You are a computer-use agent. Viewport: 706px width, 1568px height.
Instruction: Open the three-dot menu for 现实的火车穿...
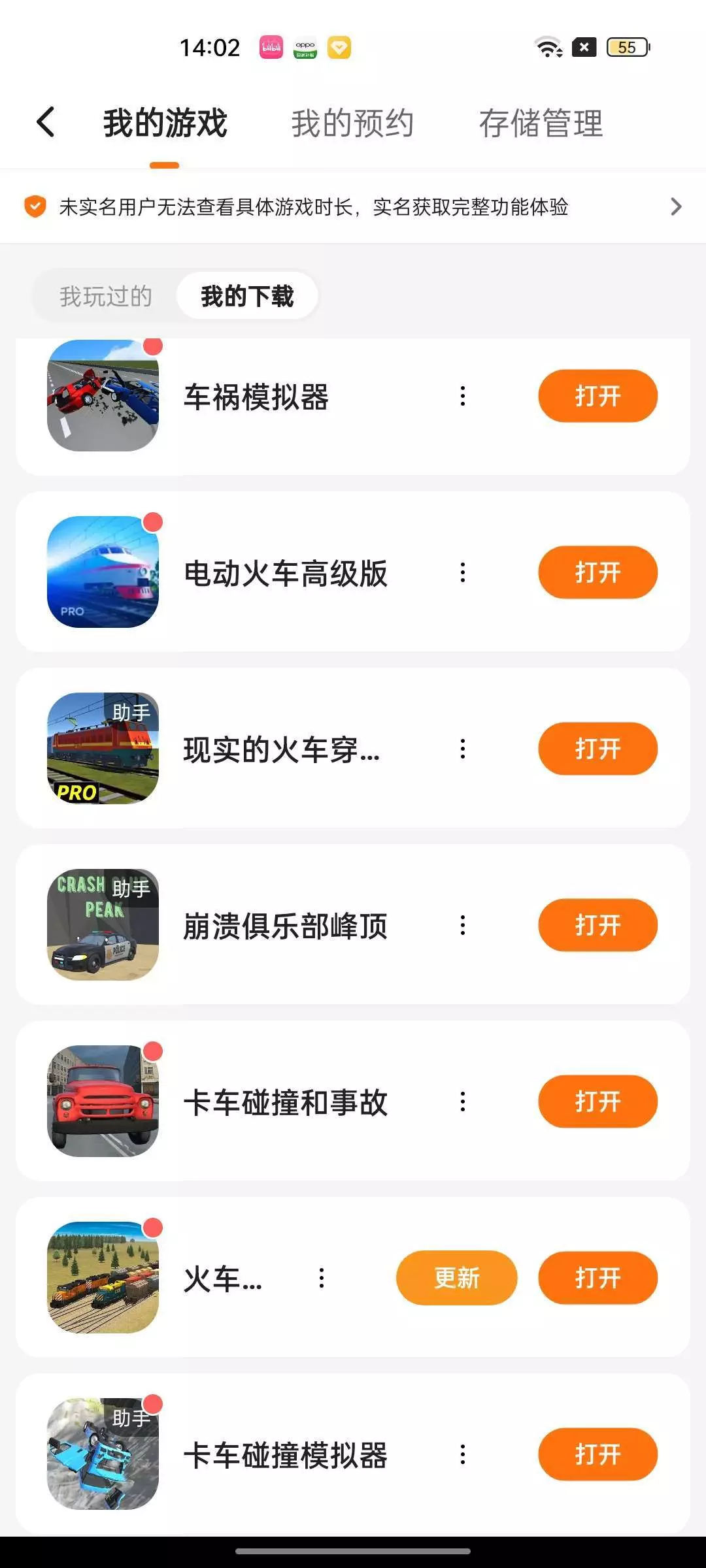pyautogui.click(x=463, y=749)
